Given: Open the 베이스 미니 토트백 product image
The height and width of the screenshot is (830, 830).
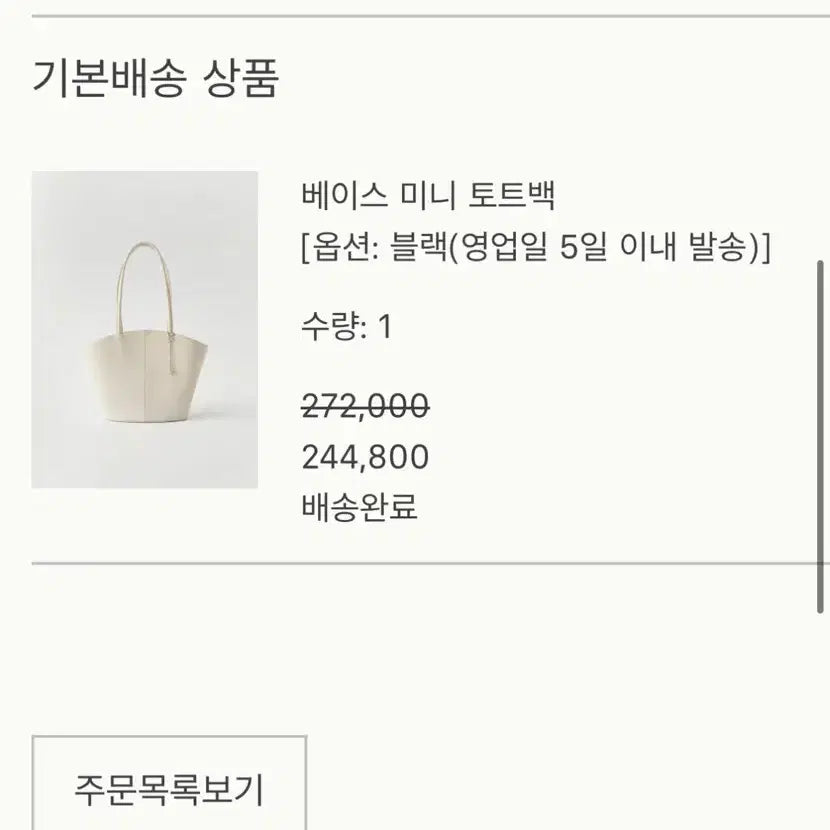Looking at the screenshot, I should pos(145,330).
